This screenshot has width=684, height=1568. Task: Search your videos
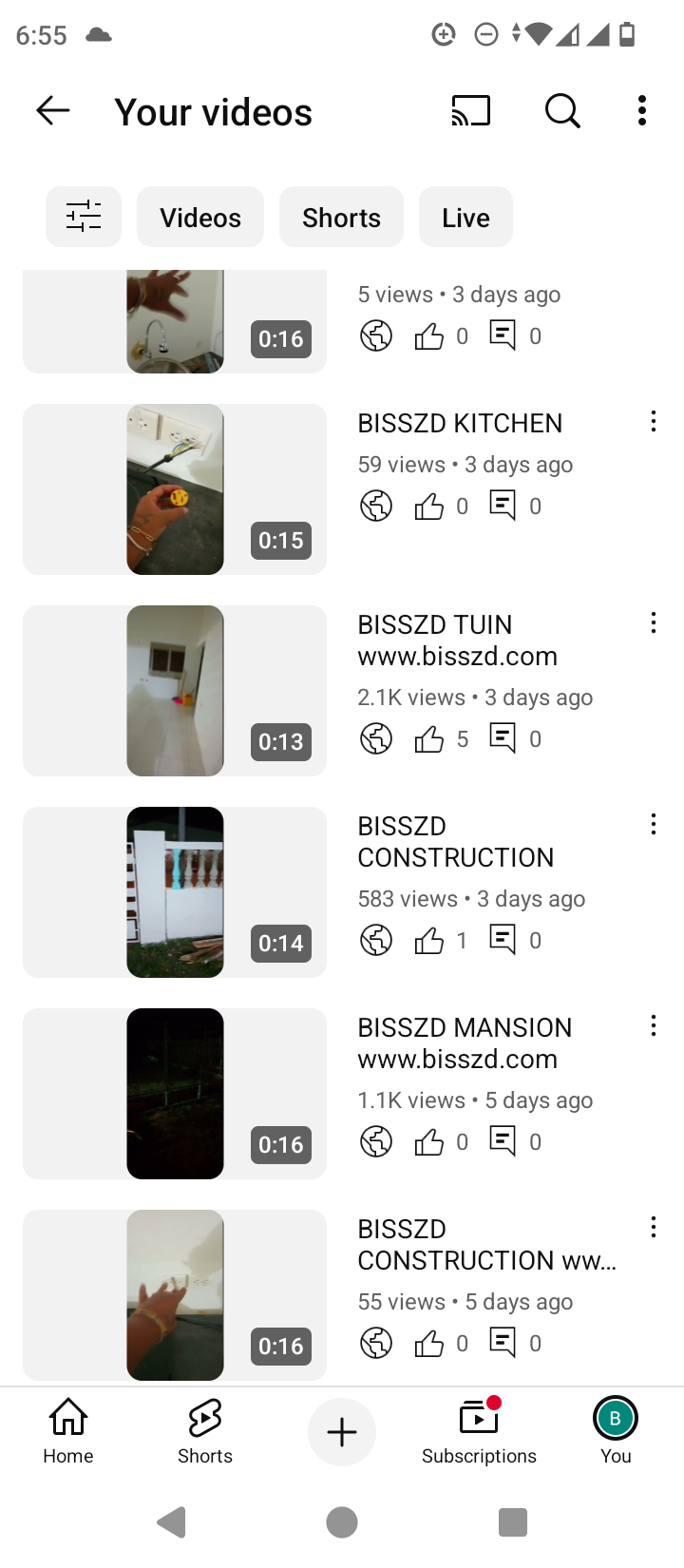[562, 111]
